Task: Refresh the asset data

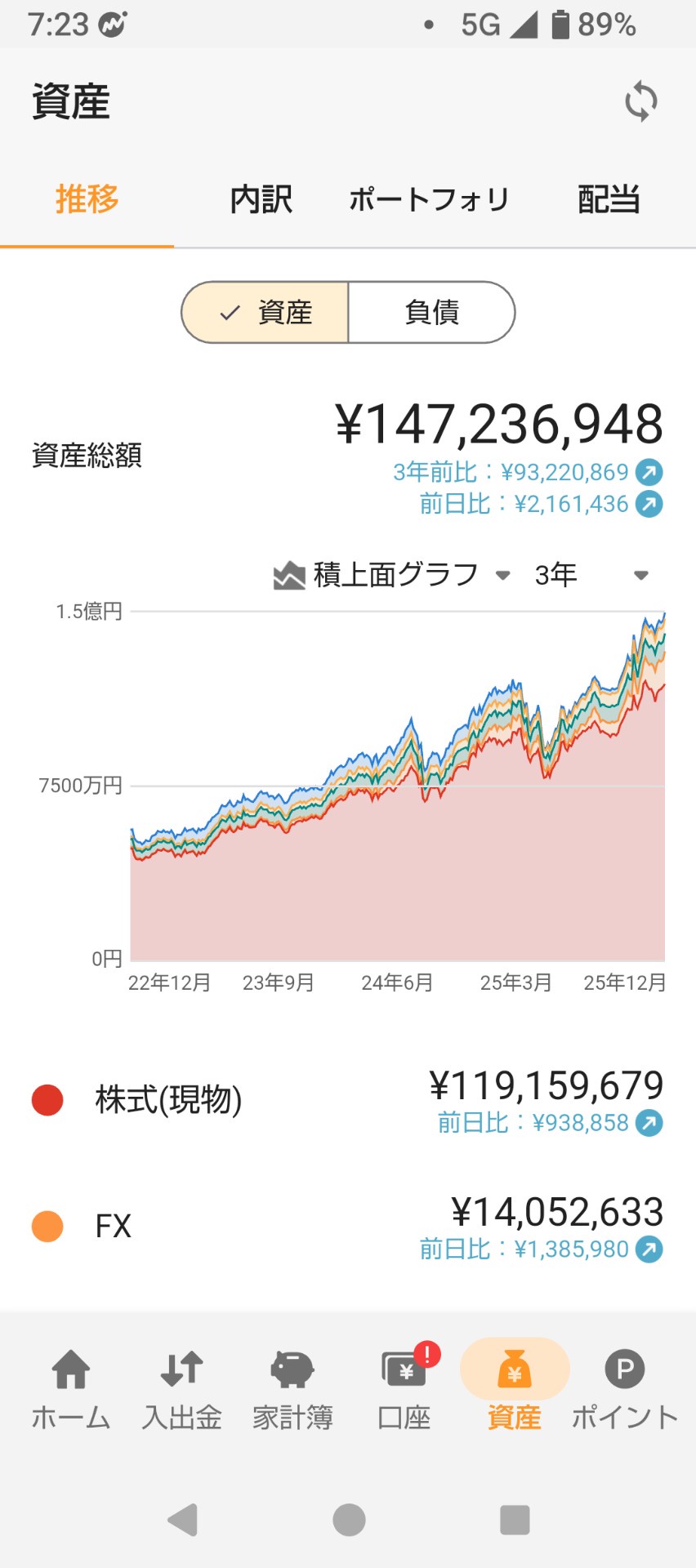Action: [640, 102]
